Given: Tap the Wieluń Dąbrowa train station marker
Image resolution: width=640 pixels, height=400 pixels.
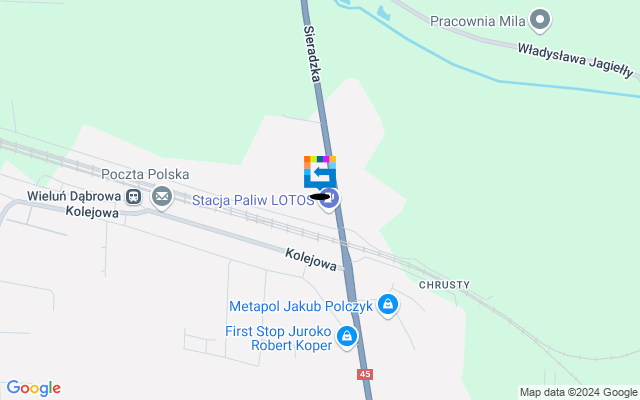Looking at the screenshot, I should click(133, 197).
